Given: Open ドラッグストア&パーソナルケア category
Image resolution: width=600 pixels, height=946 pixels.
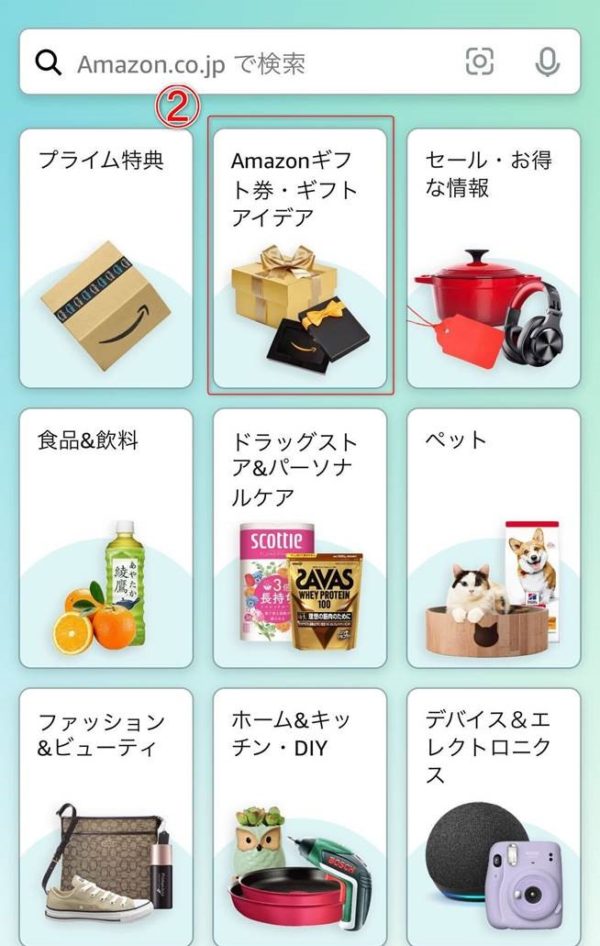Looking at the screenshot, I should 300,538.
